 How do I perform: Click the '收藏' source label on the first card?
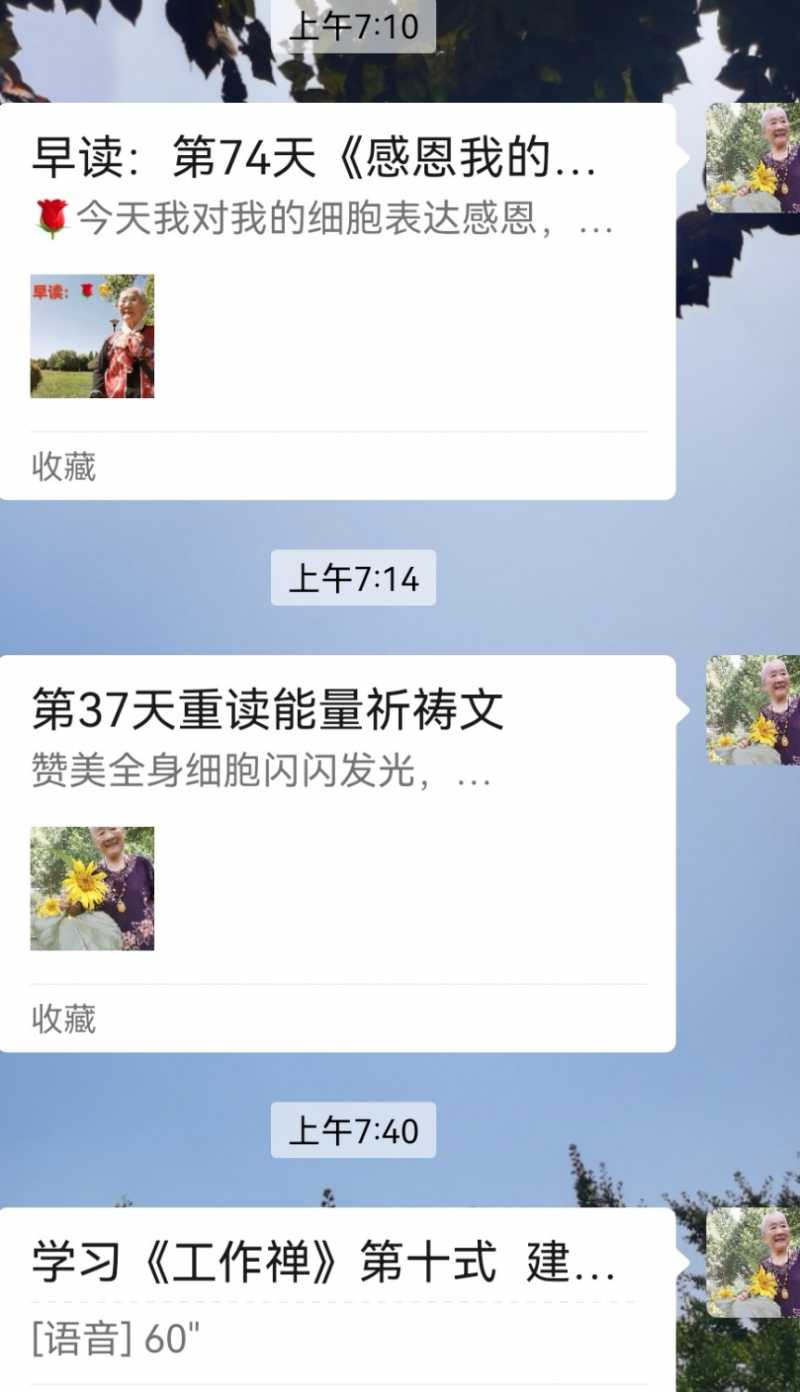coord(62,467)
